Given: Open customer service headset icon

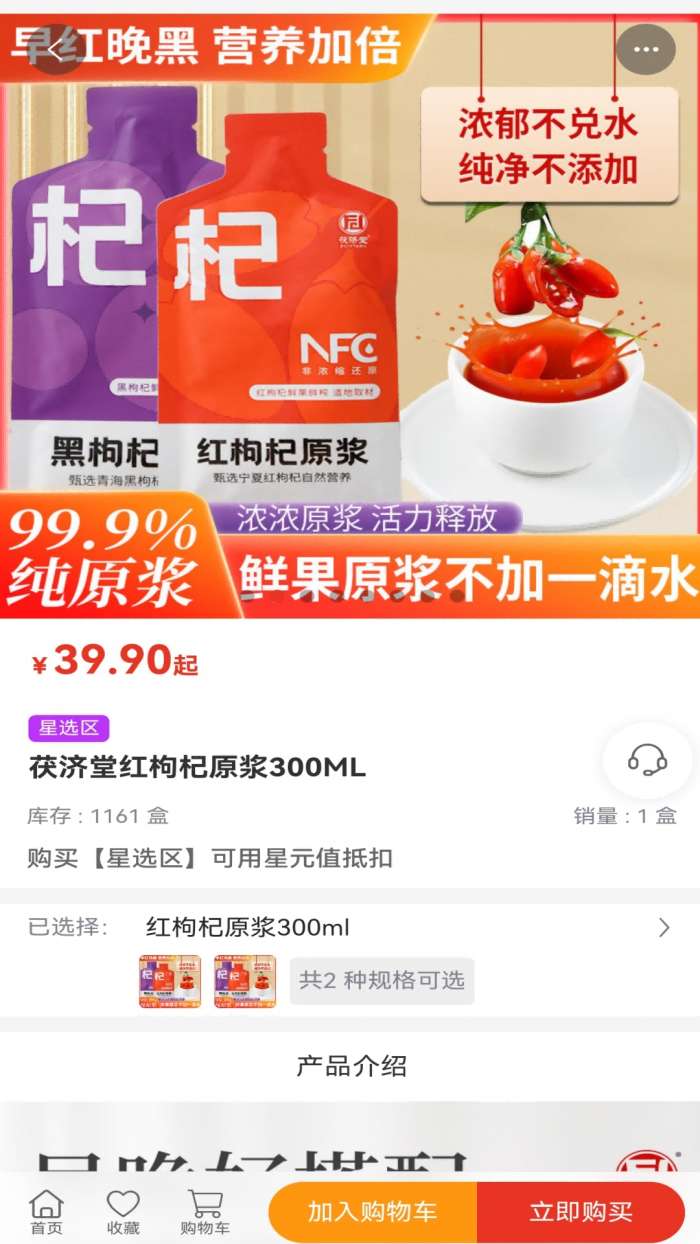Looking at the screenshot, I should coord(647,760).
